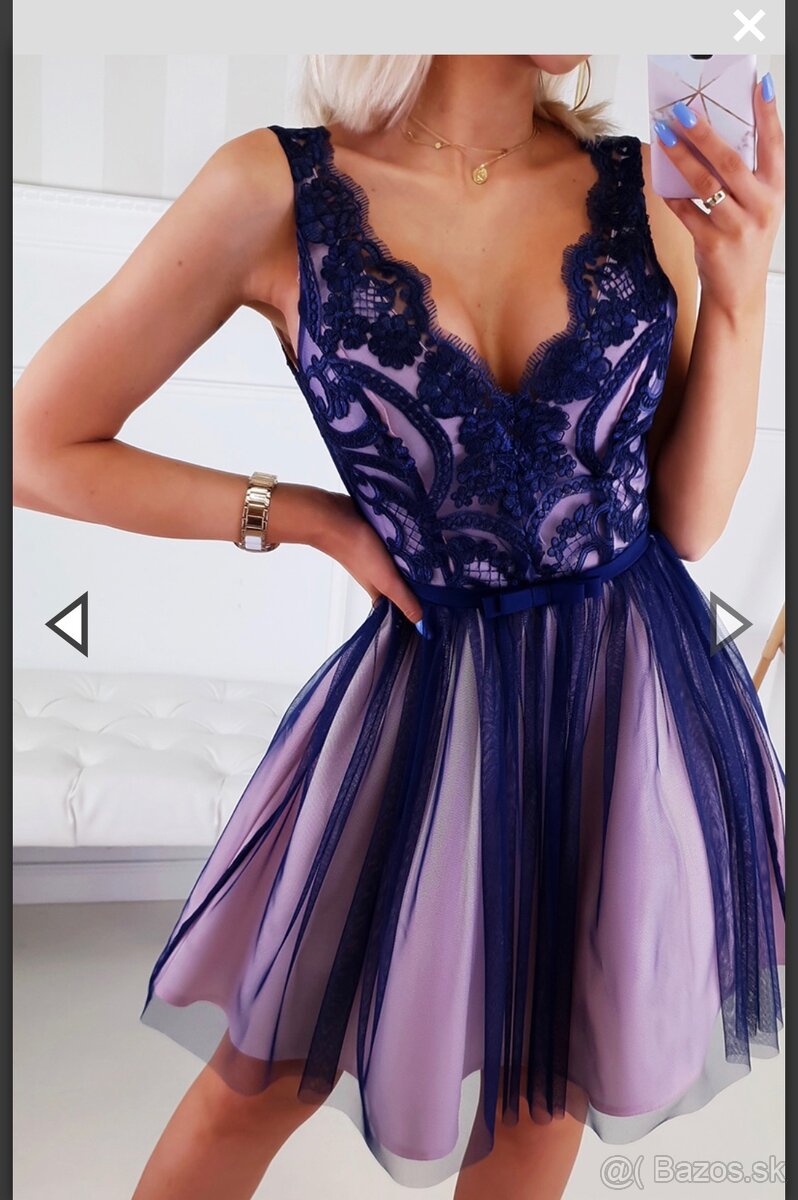
Task: Show the next photo
Action: (x=730, y=624)
